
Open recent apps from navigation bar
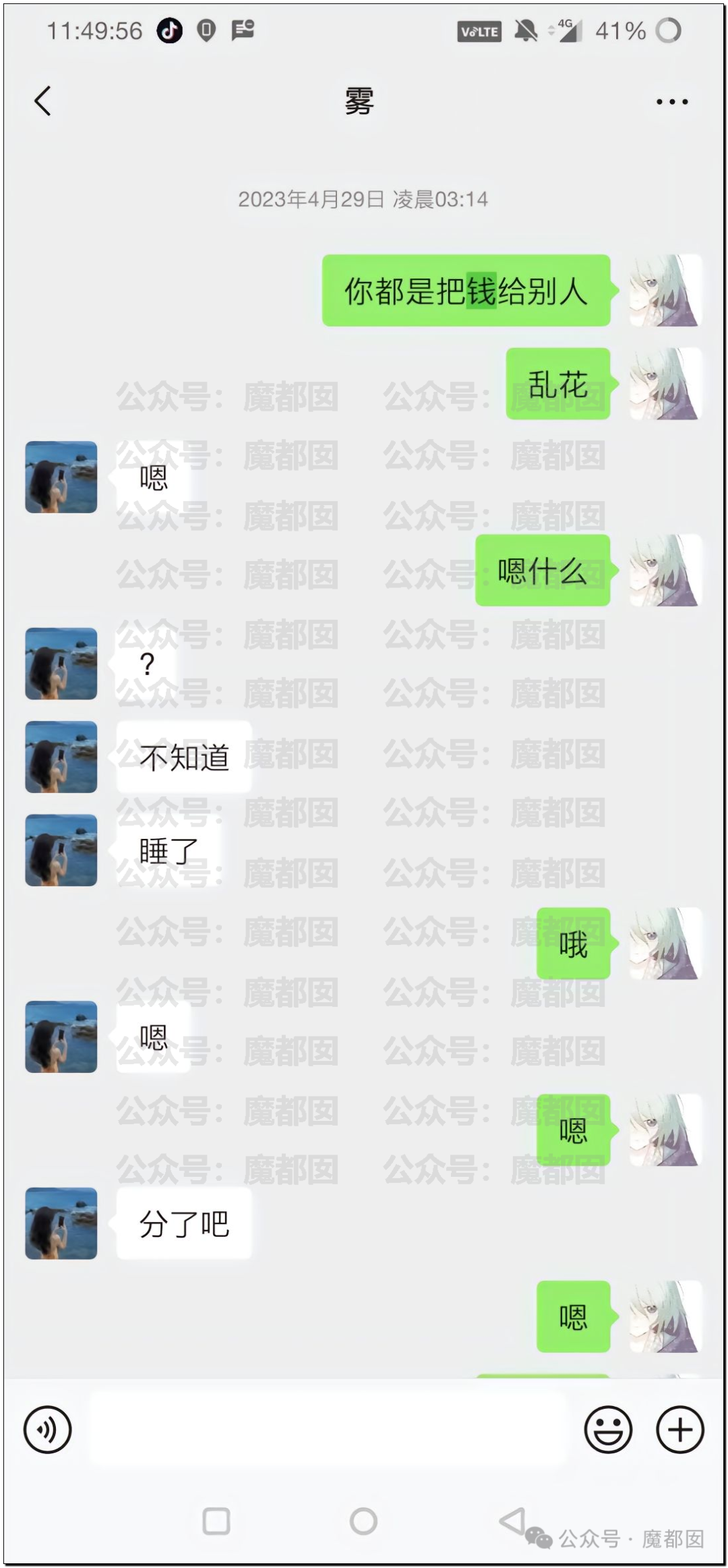point(216,1521)
